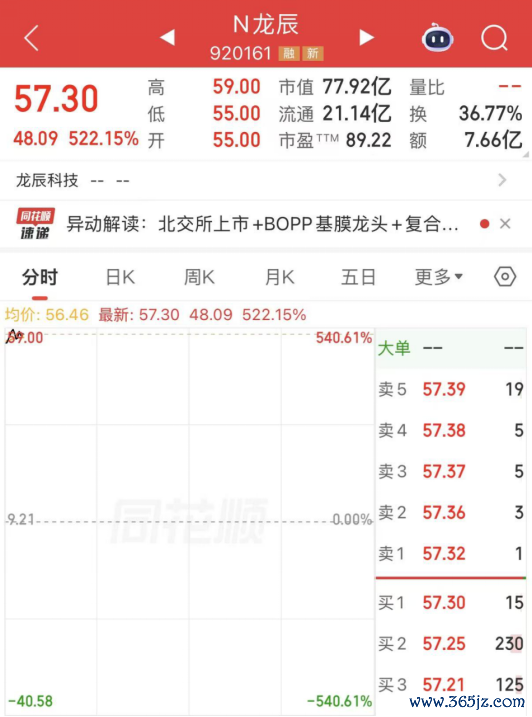Screen dimensions: 532x717
Task: Expand the 更多 chart dropdown
Action: tap(438, 277)
